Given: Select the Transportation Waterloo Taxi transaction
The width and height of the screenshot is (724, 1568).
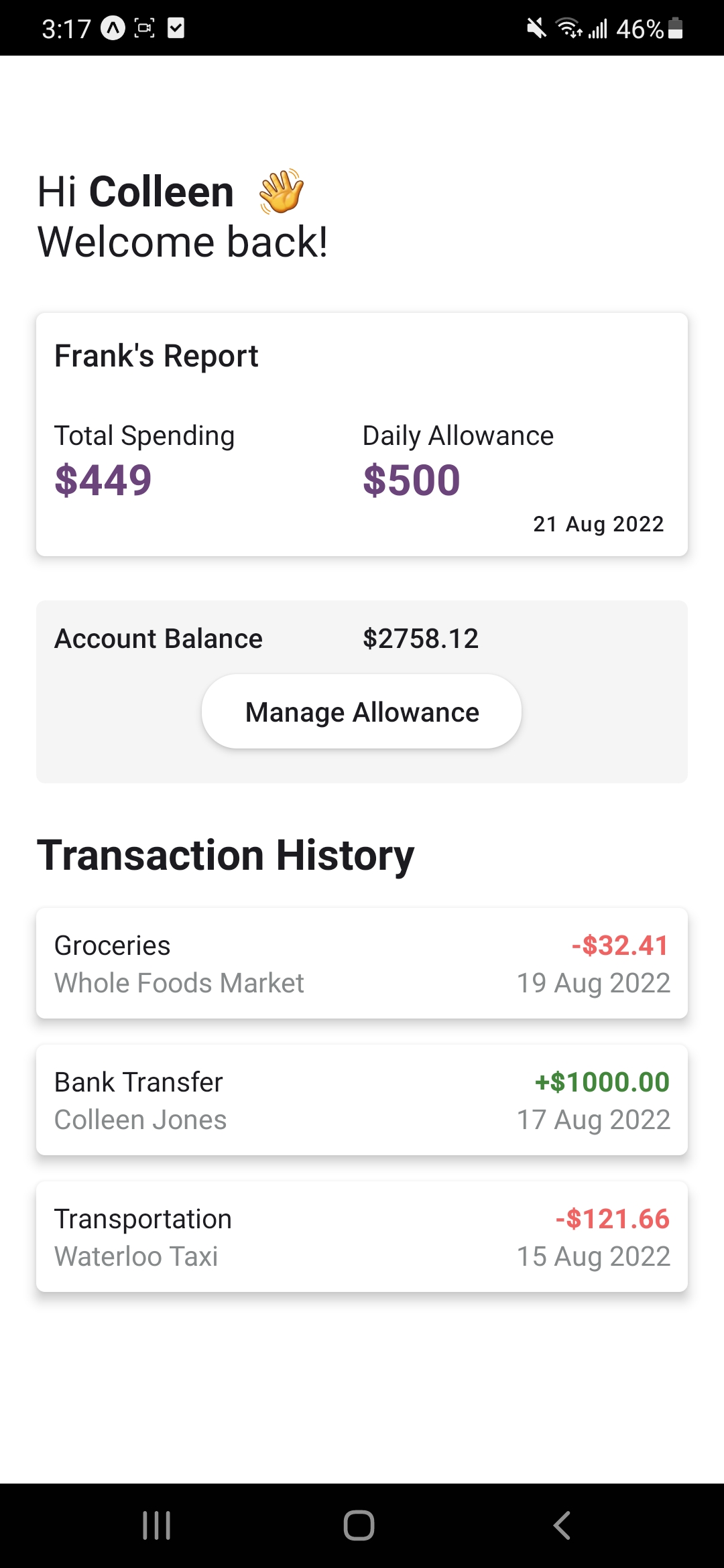Looking at the screenshot, I should click(x=362, y=1237).
